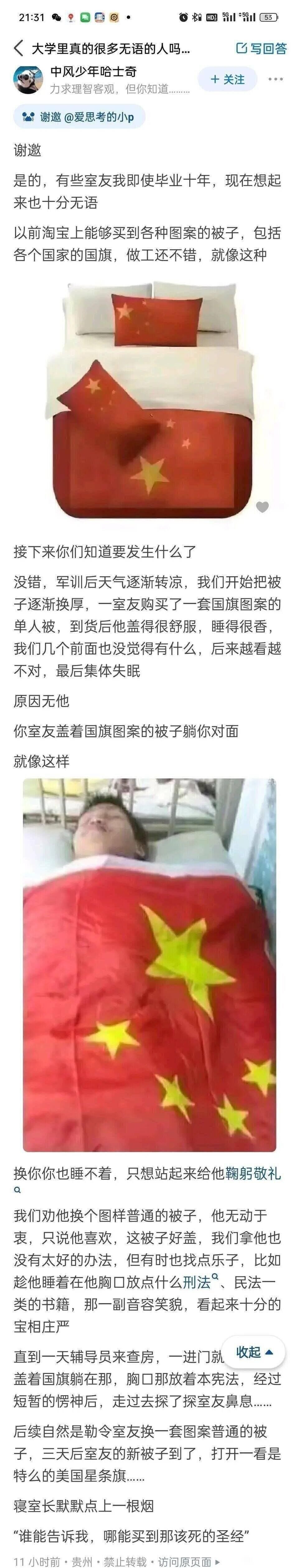Open the three-dot overflow menu

tap(275, 80)
